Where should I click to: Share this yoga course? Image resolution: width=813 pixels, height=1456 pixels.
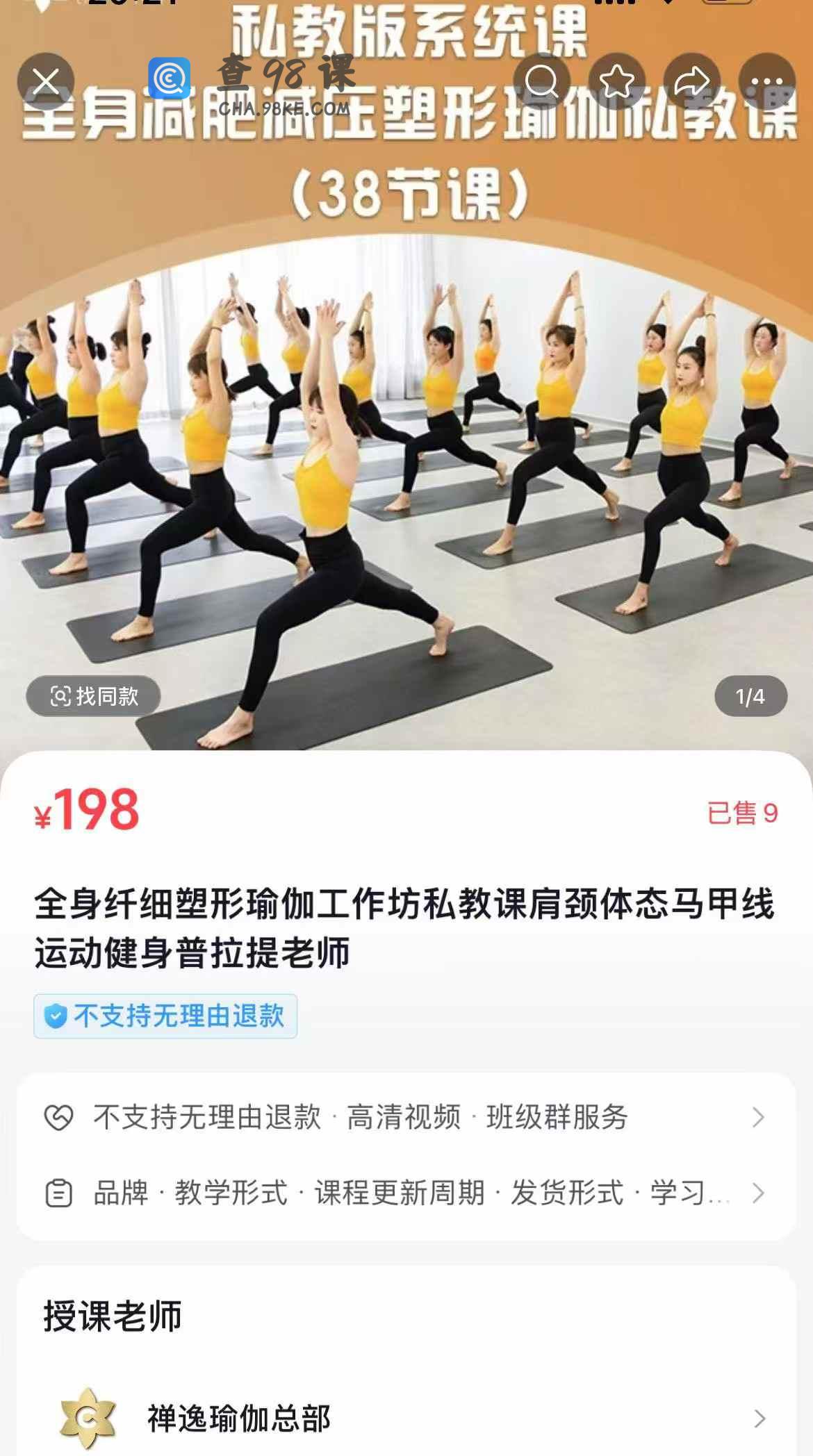pos(691,82)
